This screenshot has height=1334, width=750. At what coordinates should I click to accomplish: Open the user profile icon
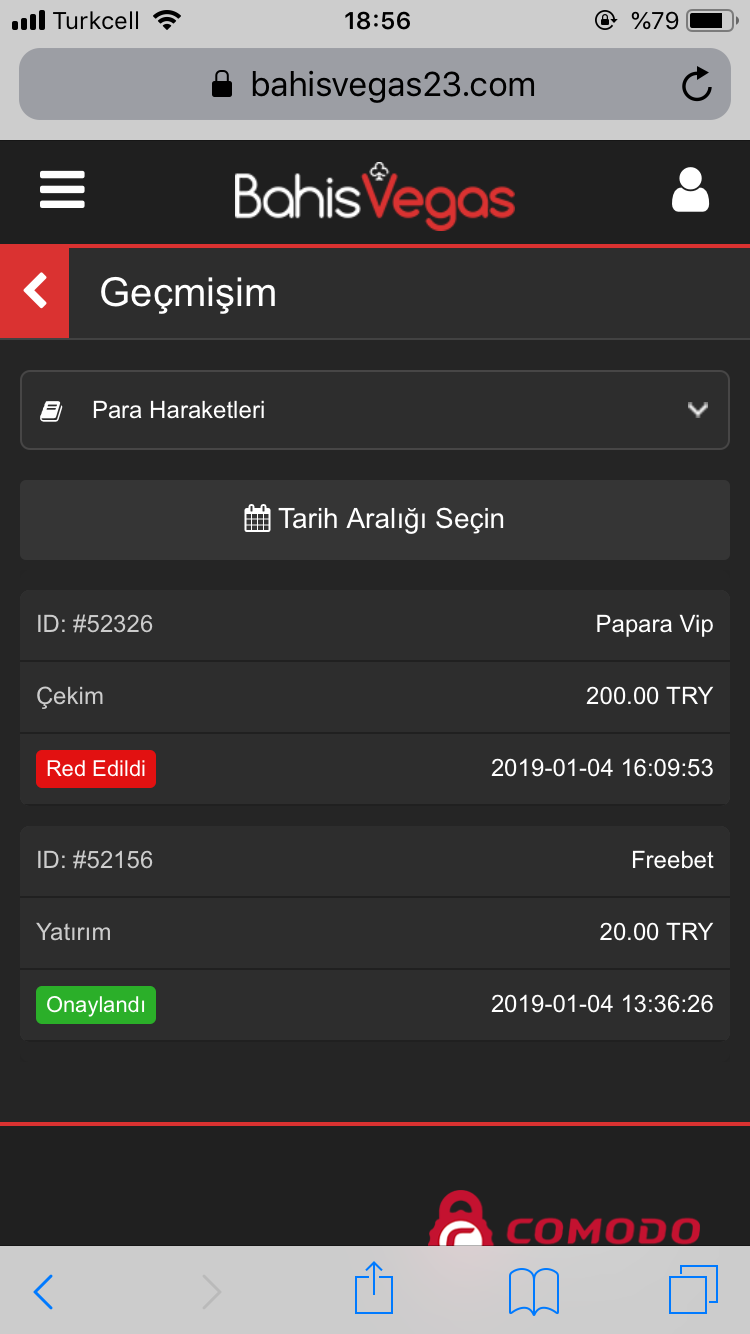(x=690, y=190)
